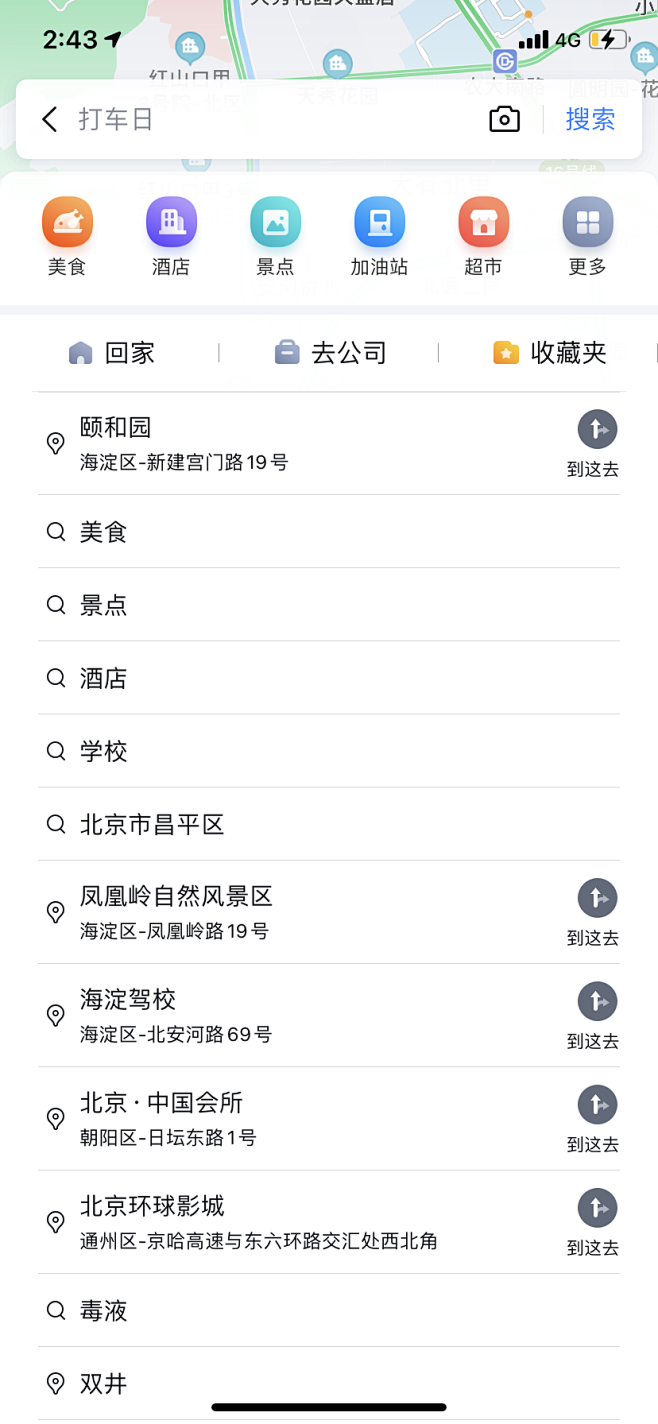Image resolution: width=658 pixels, height=1424 pixels.
Task: Show 更多 categories
Action: click(587, 236)
